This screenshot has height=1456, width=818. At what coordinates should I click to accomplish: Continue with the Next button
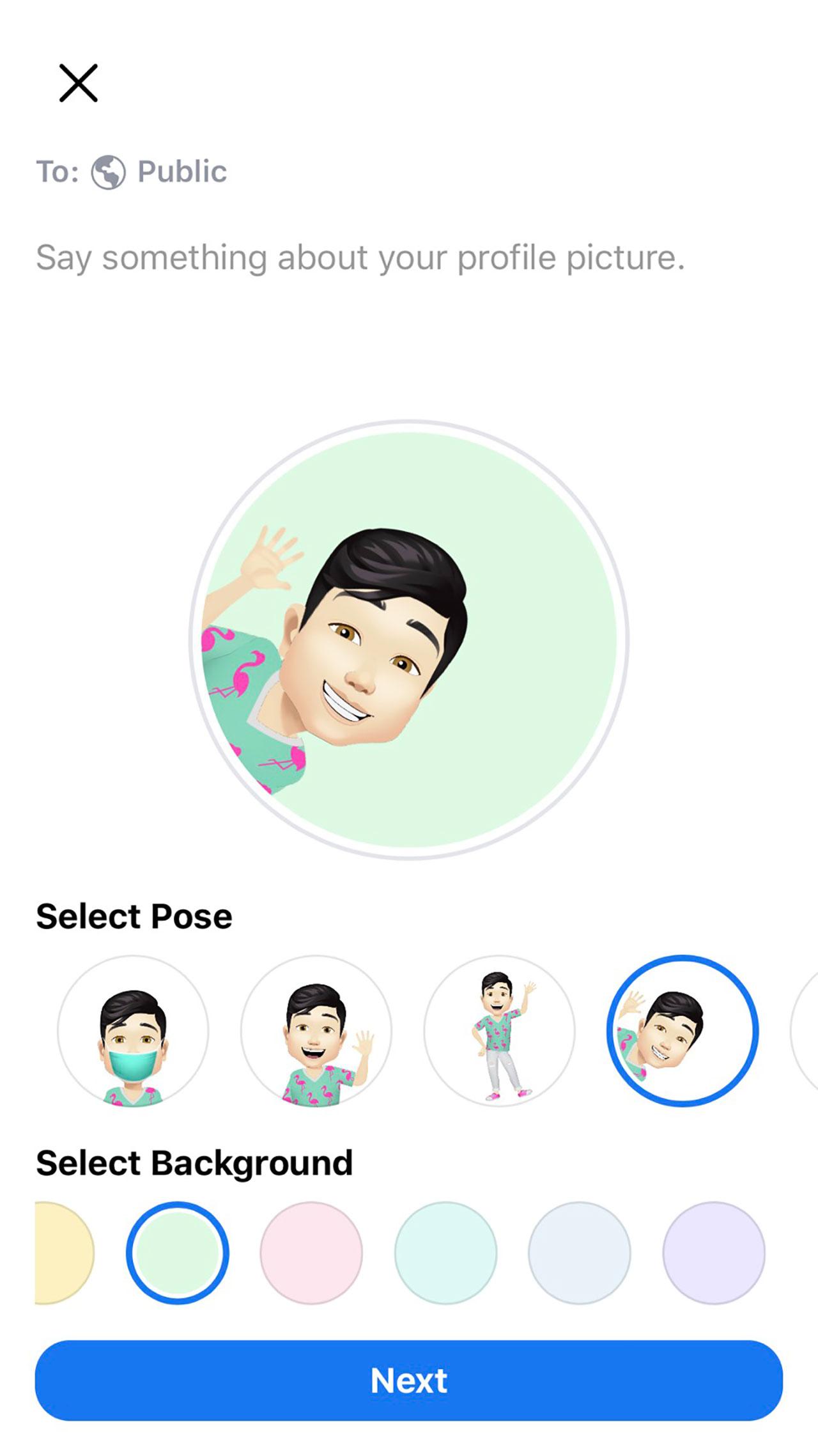coord(409,1381)
